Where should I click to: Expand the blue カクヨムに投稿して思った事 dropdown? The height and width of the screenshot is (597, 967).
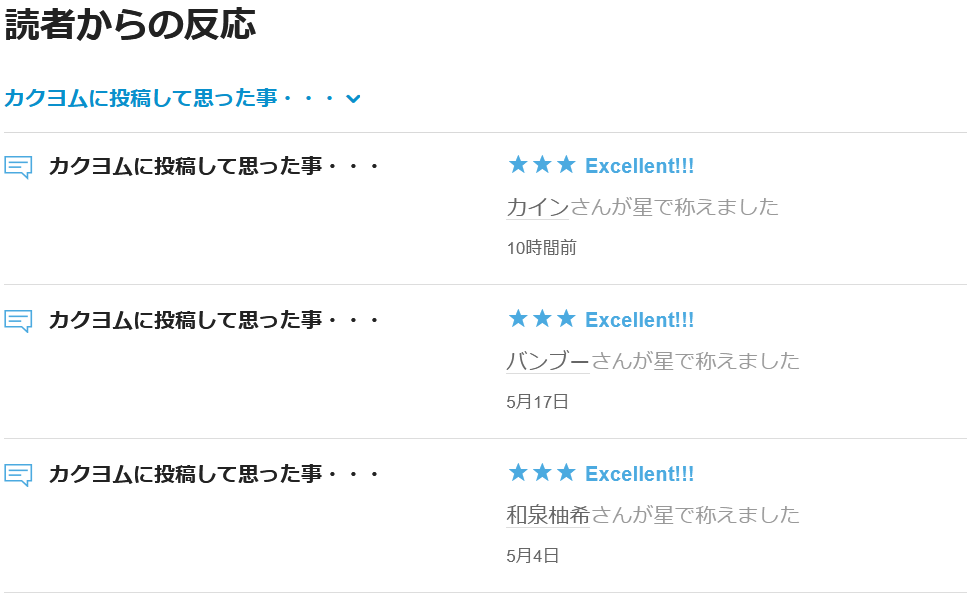182,98
